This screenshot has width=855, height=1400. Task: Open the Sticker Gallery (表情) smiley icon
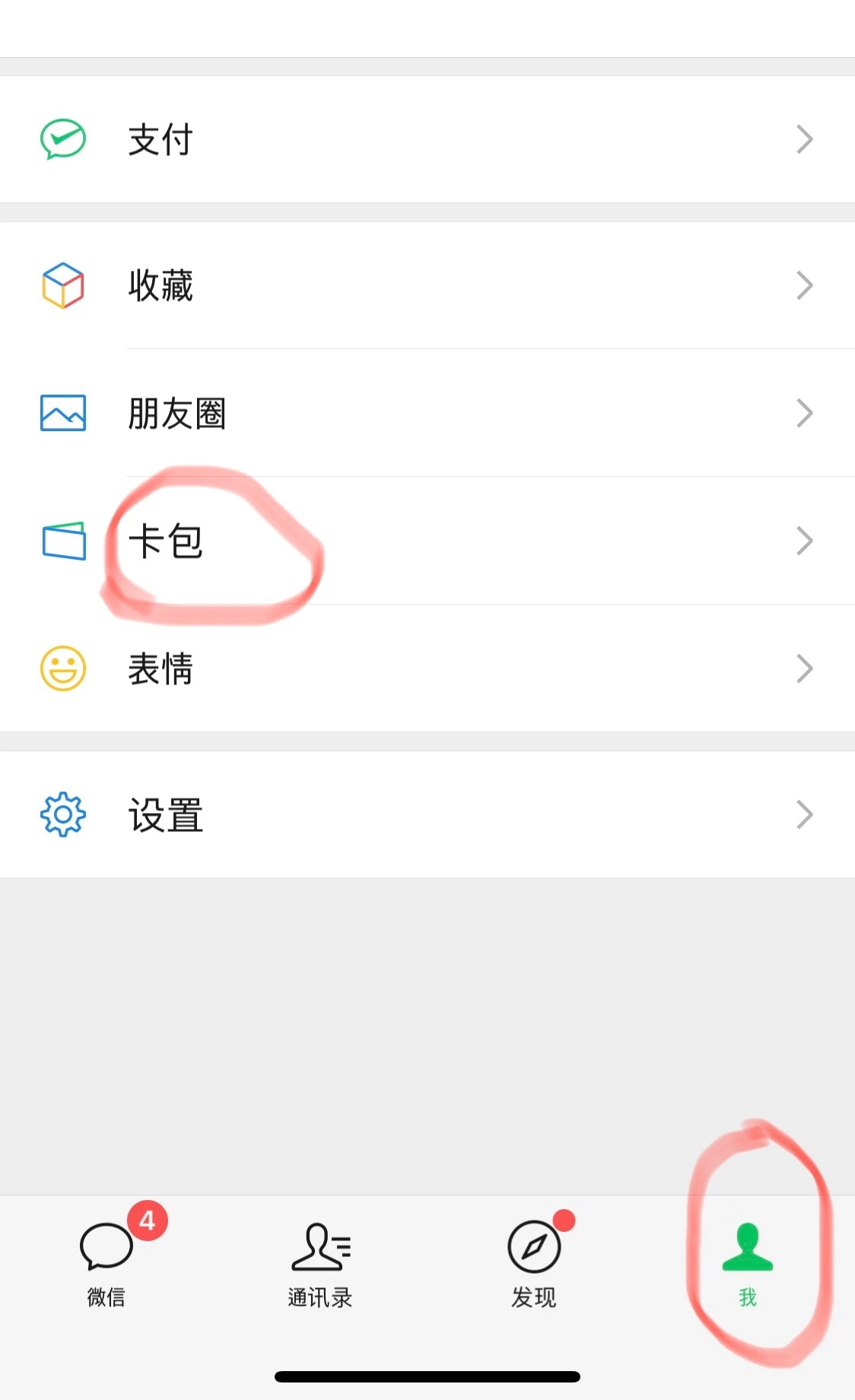point(64,668)
